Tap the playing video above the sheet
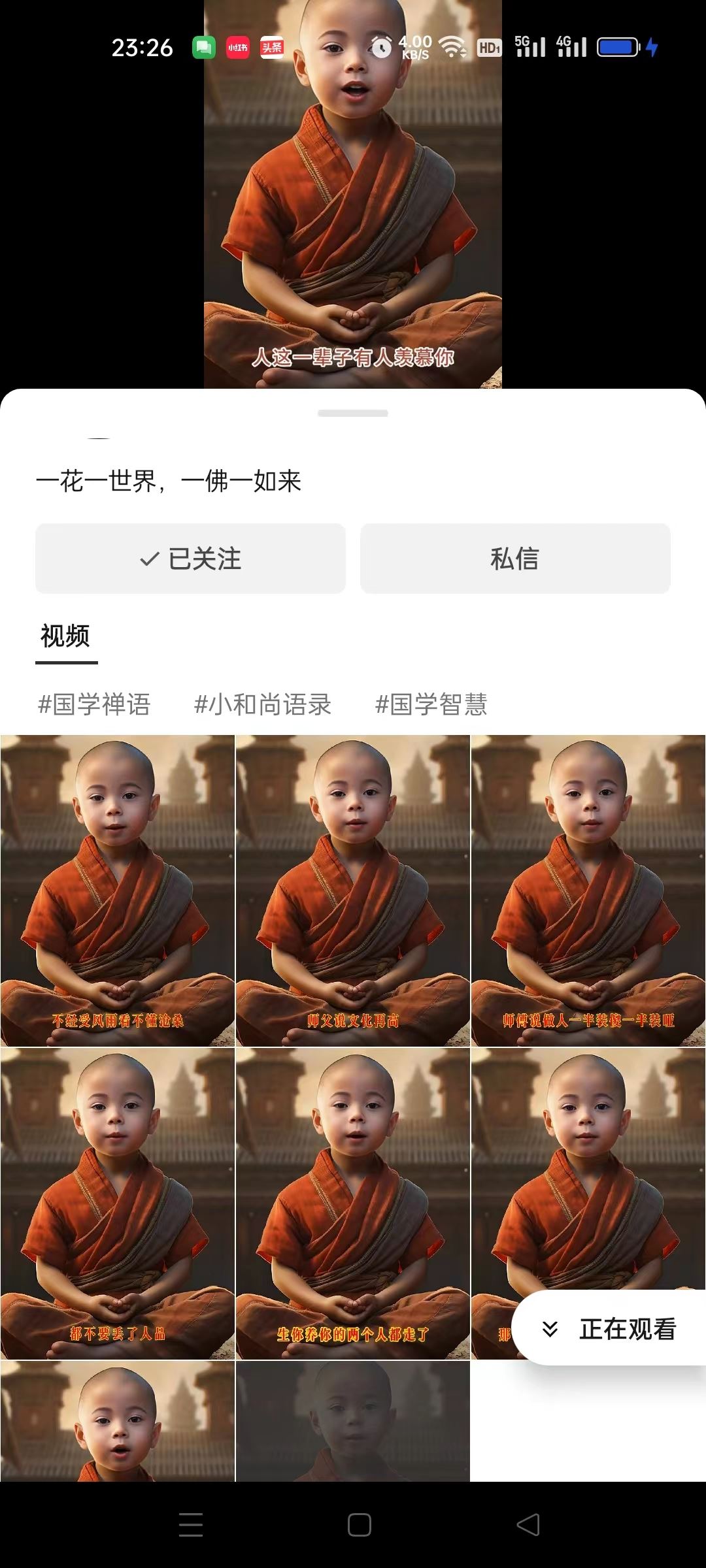 click(x=353, y=196)
